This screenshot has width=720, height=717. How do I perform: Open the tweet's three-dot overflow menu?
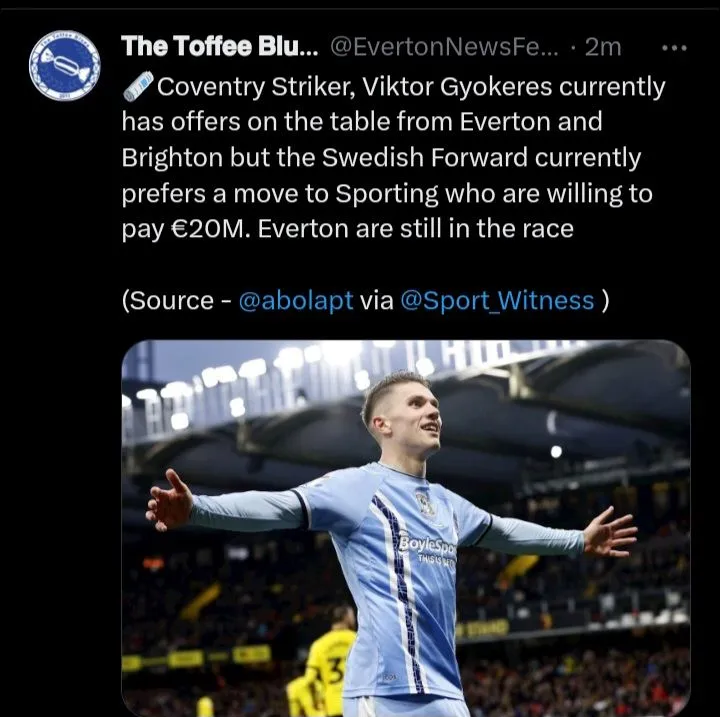pos(675,47)
